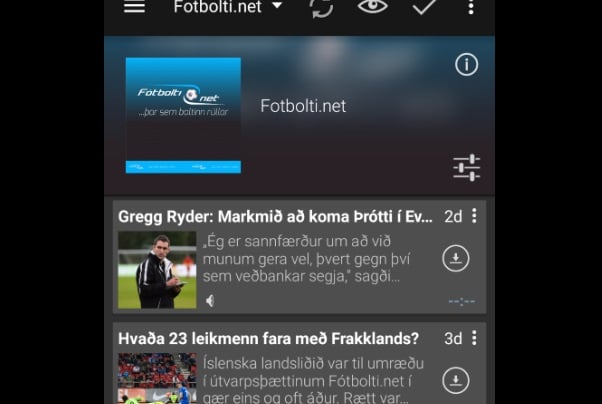Open the podcast settings sliders

click(466, 167)
